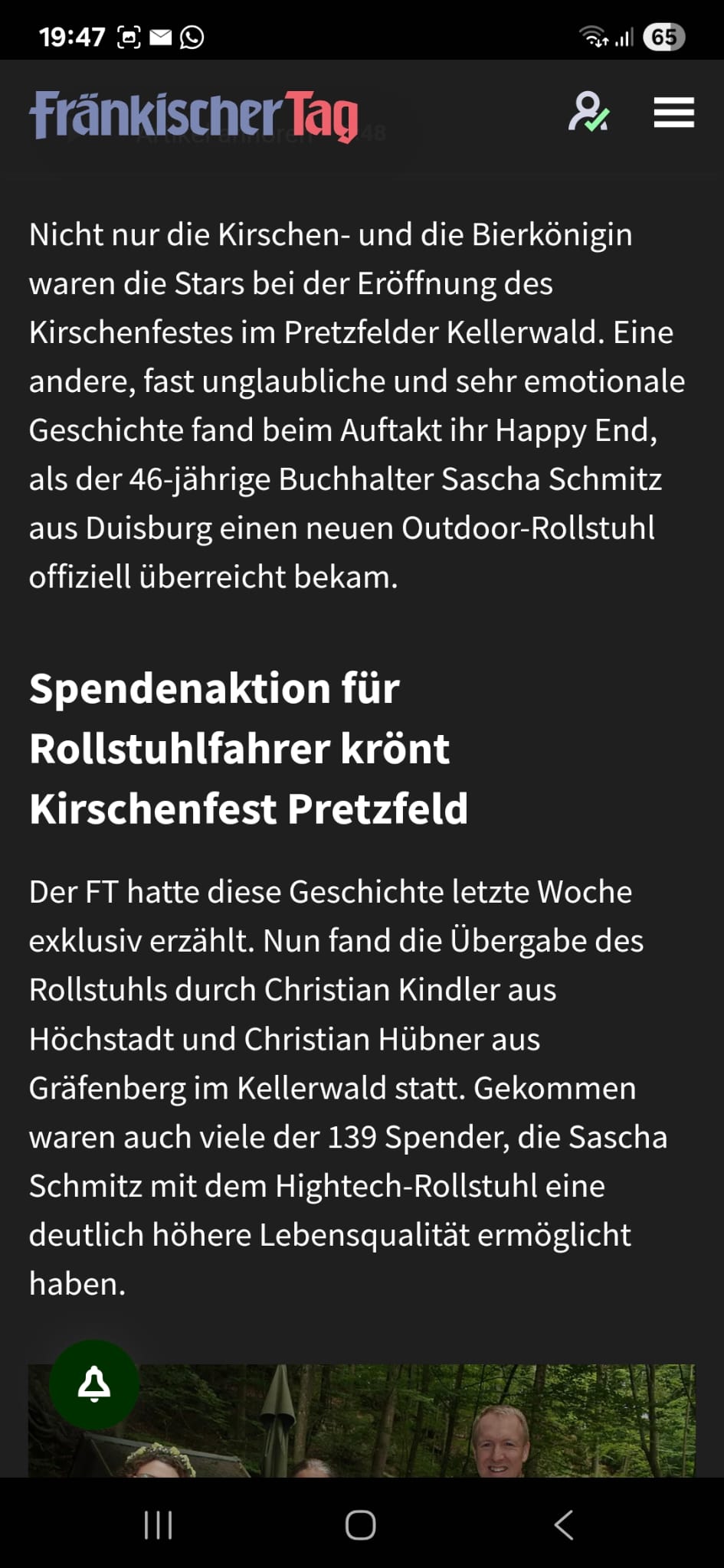Viewport: 724px width, 1568px height.
Task: Go to Fränkischer Tag homepage via logo
Action: click(194, 116)
